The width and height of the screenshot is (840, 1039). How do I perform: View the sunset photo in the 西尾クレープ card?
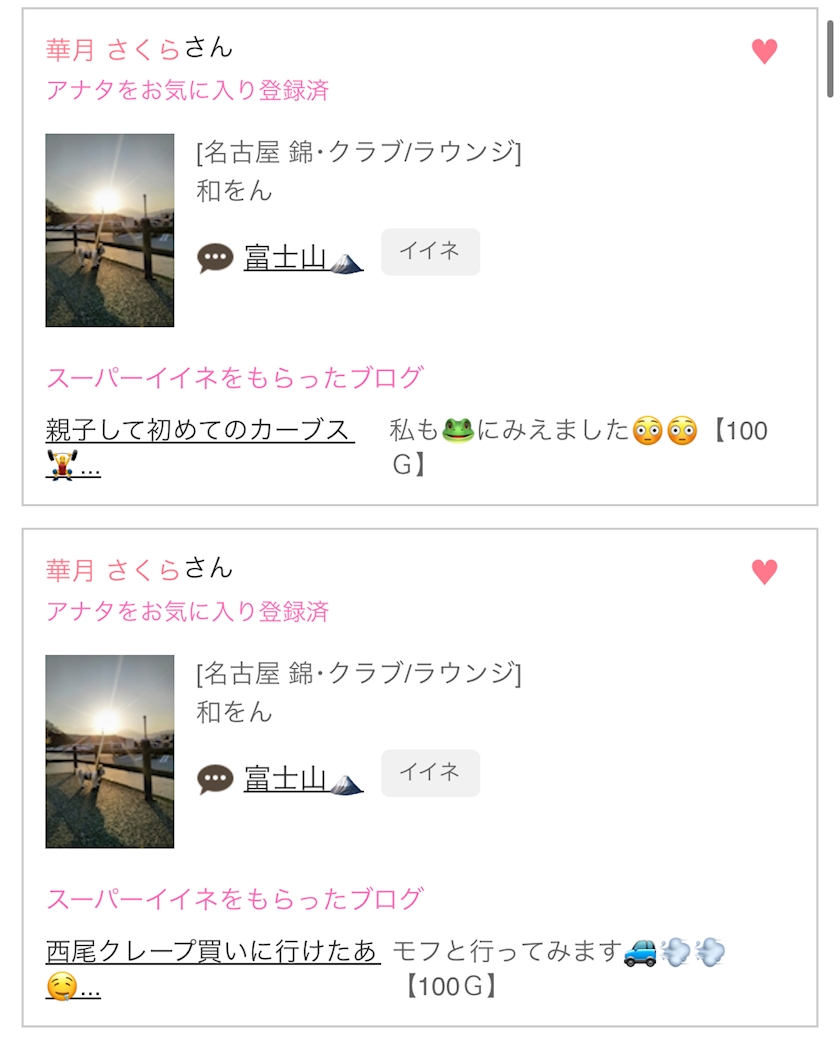[110, 751]
